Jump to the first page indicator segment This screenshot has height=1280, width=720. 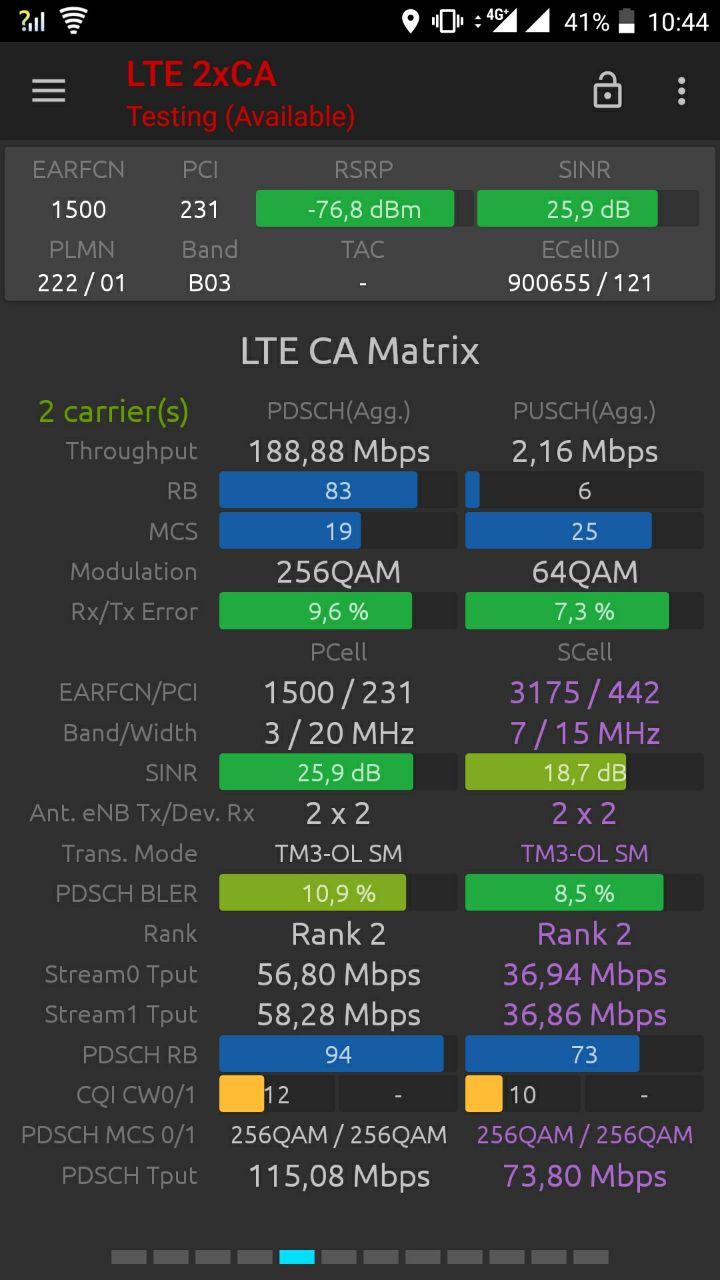point(129,1257)
